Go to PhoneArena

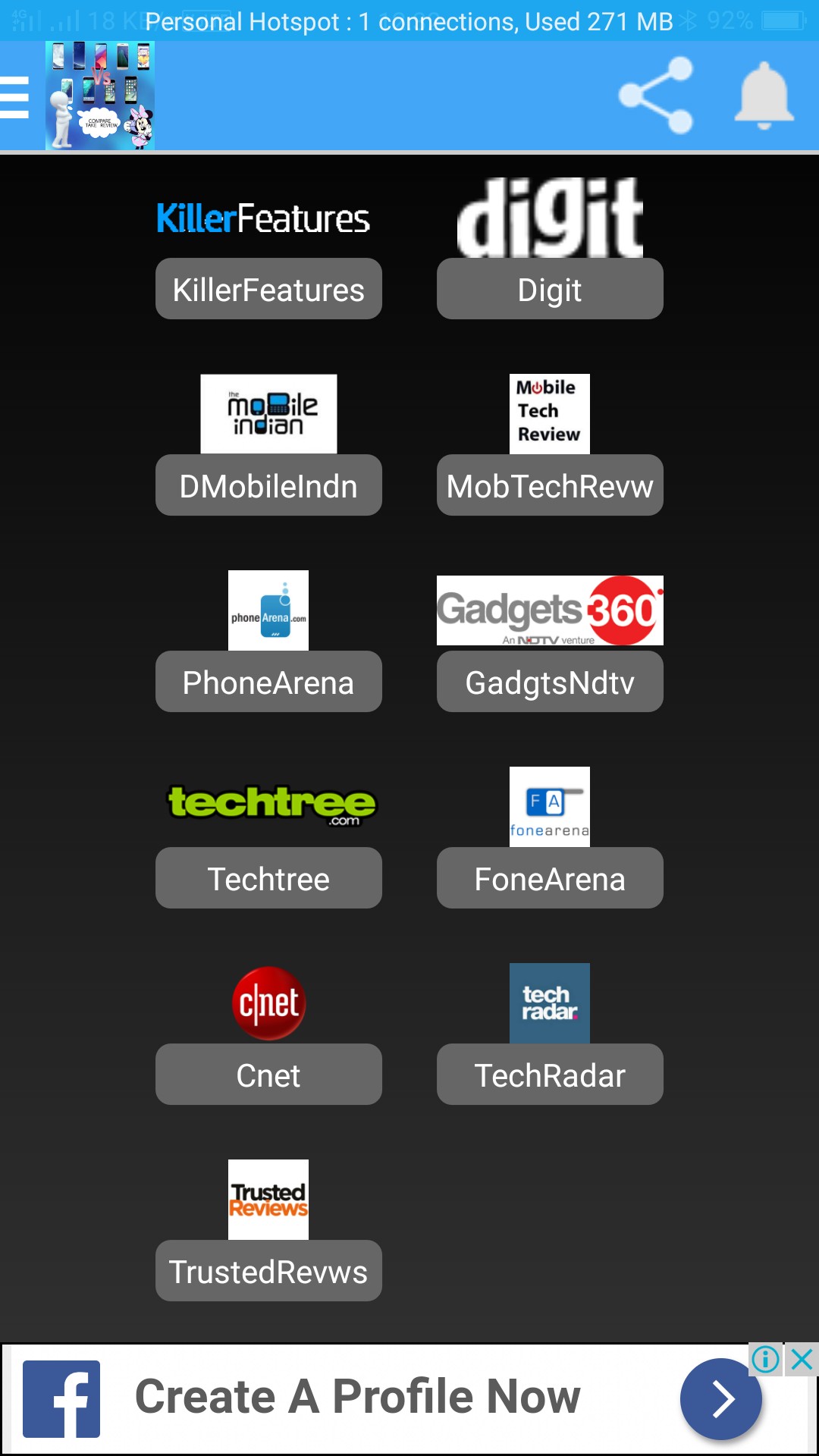[x=268, y=682]
